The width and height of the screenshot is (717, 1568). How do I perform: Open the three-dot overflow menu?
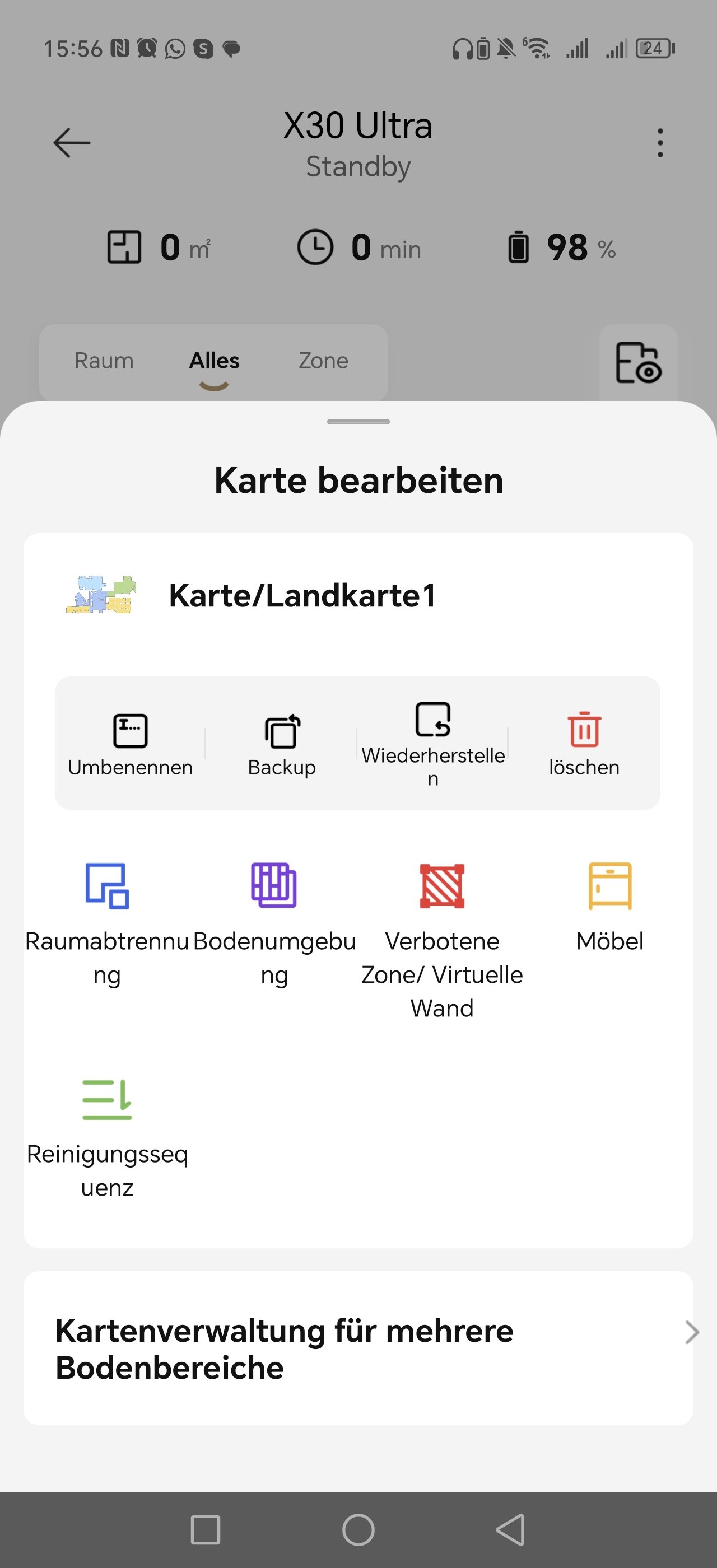[x=660, y=142]
